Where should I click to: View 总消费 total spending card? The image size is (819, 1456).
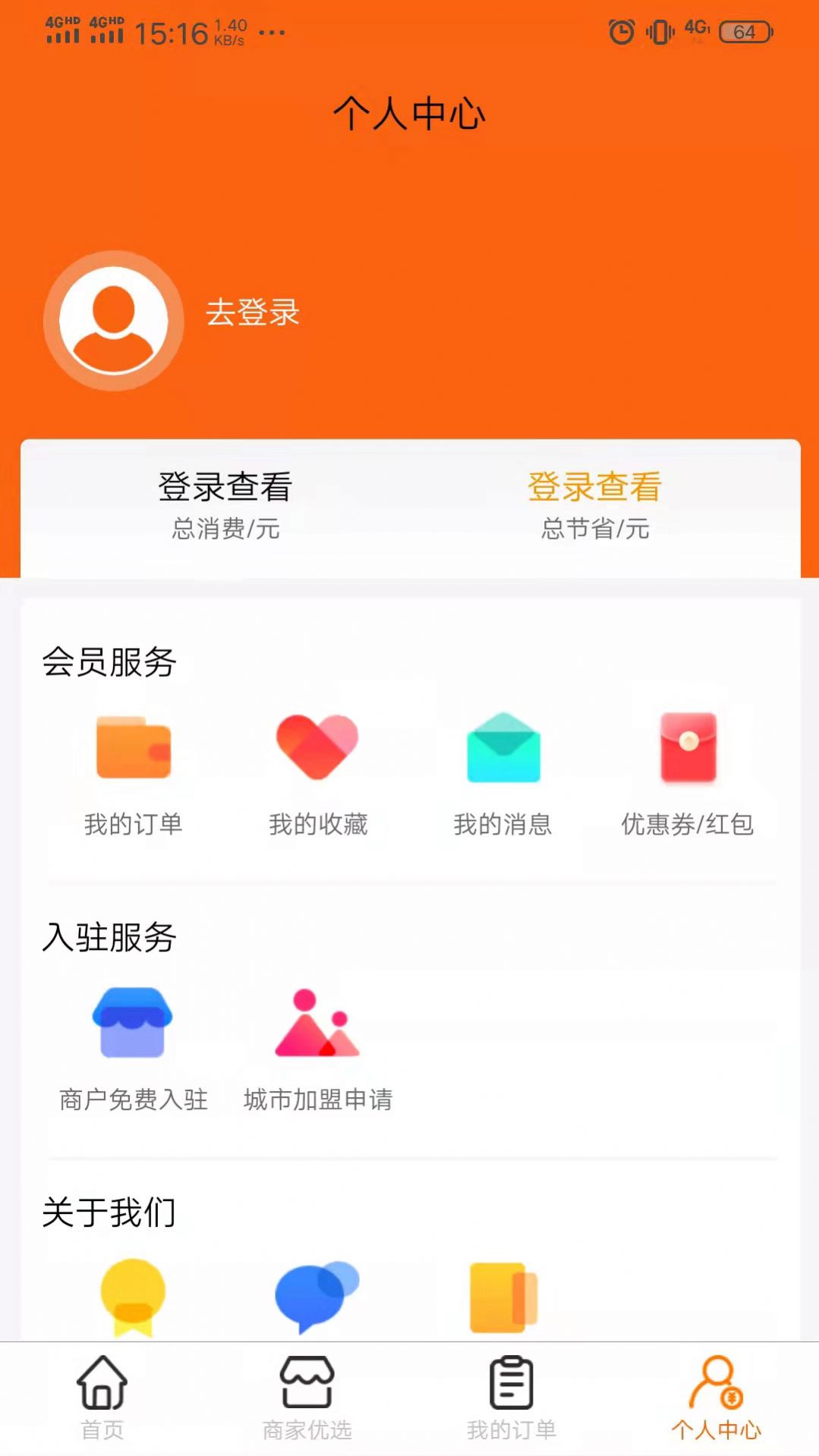(225, 505)
